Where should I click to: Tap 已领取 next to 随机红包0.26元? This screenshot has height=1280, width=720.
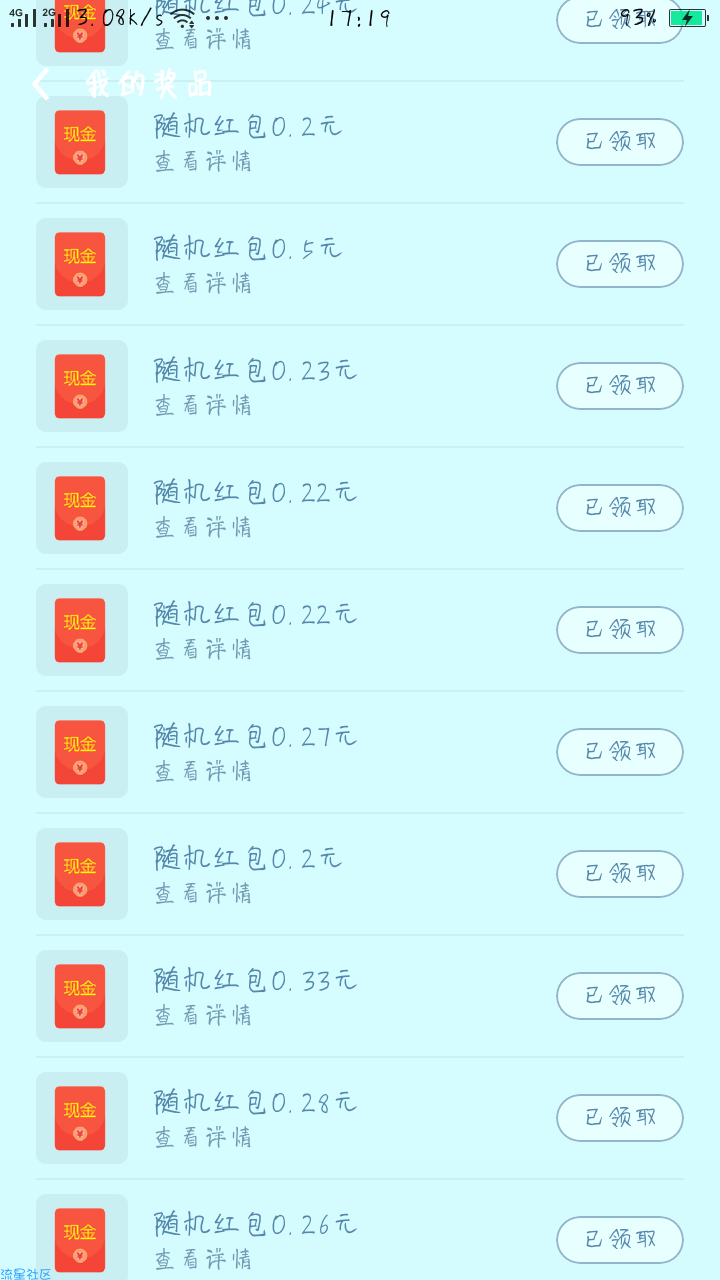620,1240
